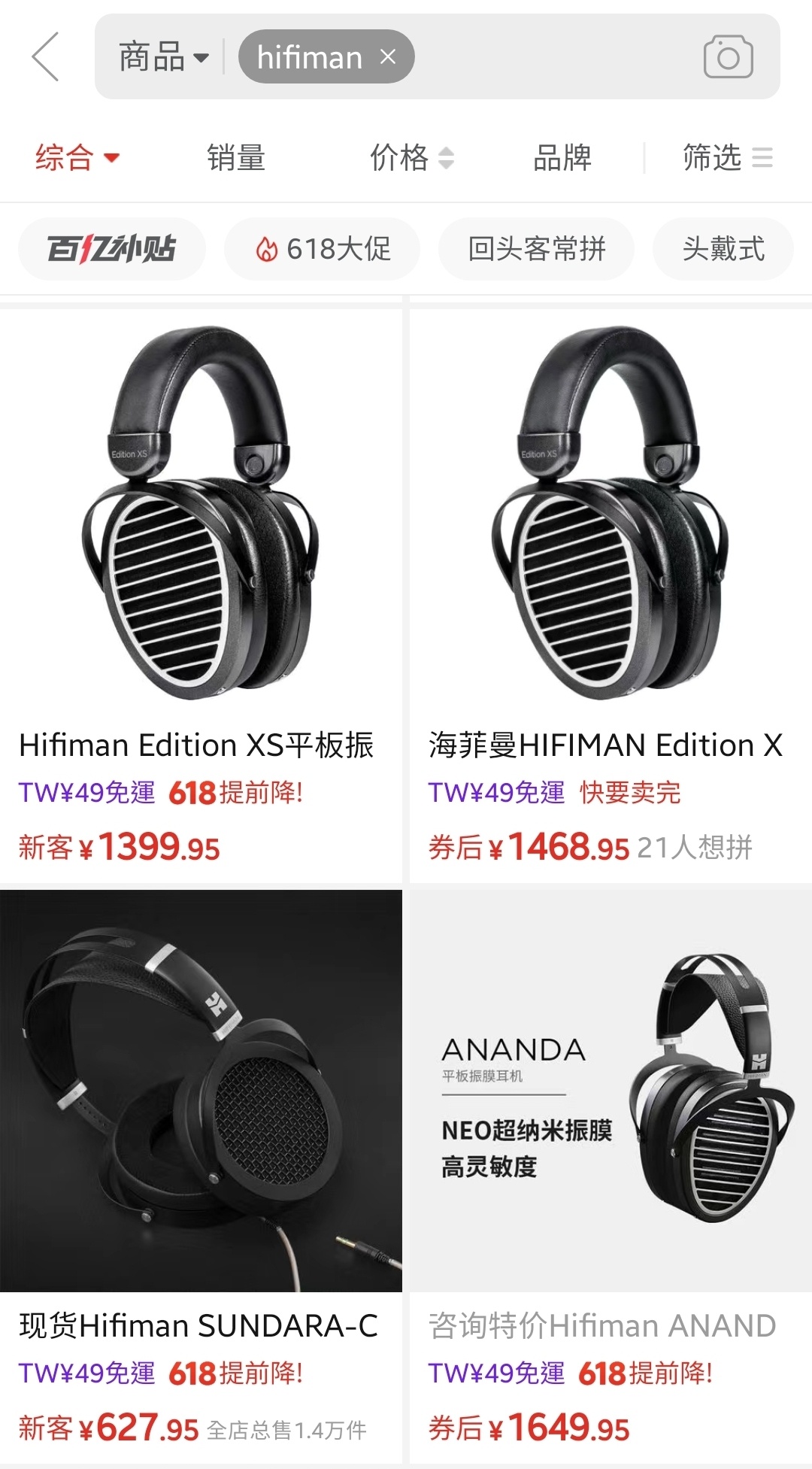Filter by 618大促 promotion
This screenshot has height=1469, width=812.
point(323,249)
